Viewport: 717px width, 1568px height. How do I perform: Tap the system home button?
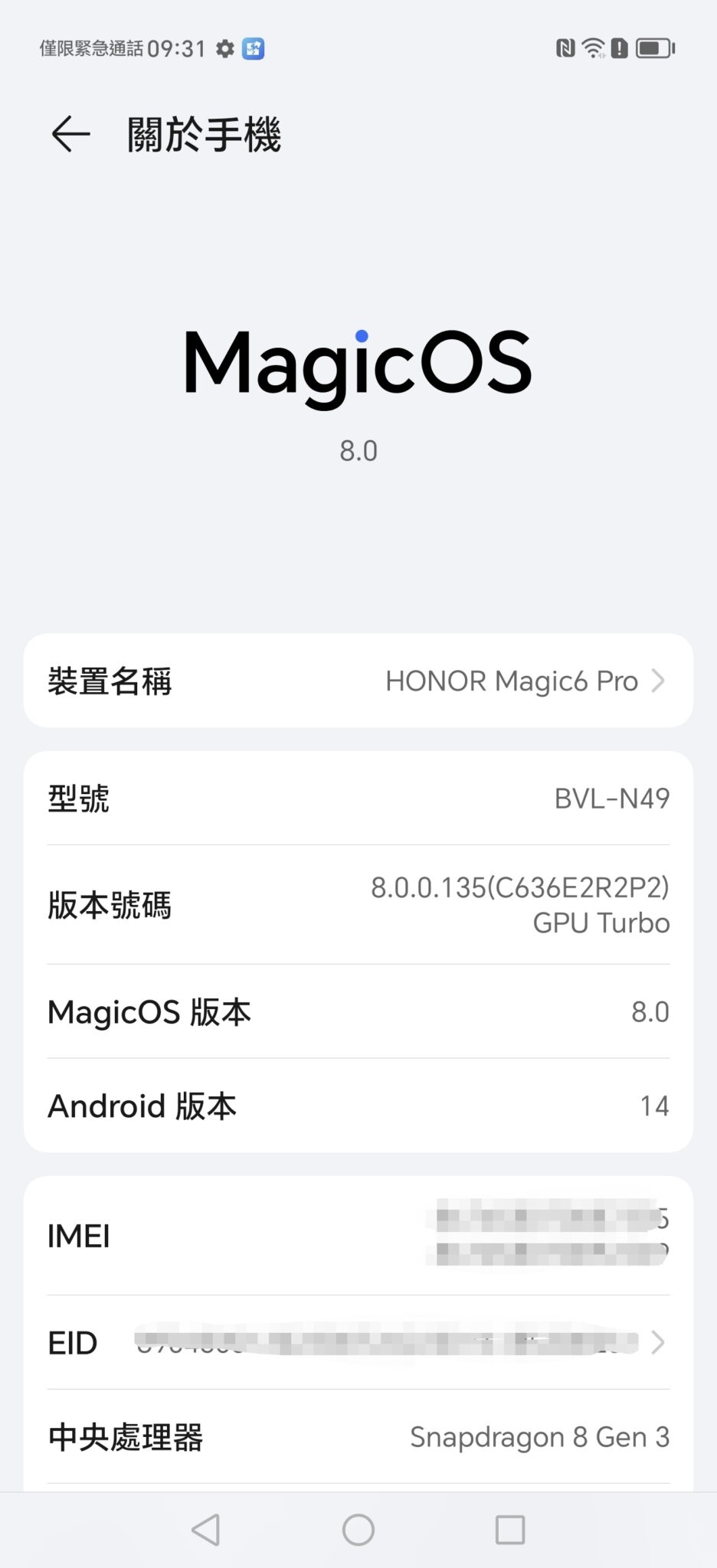point(358,1530)
